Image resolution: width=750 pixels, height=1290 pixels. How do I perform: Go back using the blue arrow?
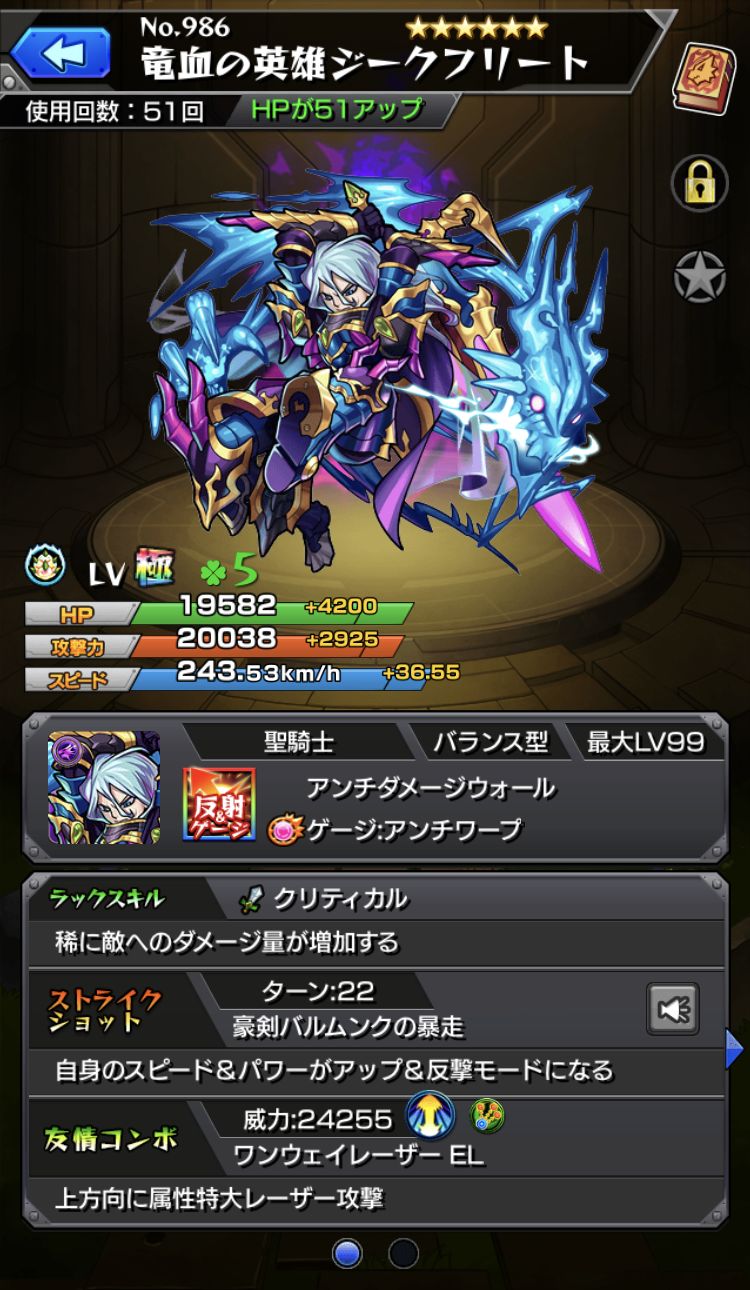tap(60, 53)
